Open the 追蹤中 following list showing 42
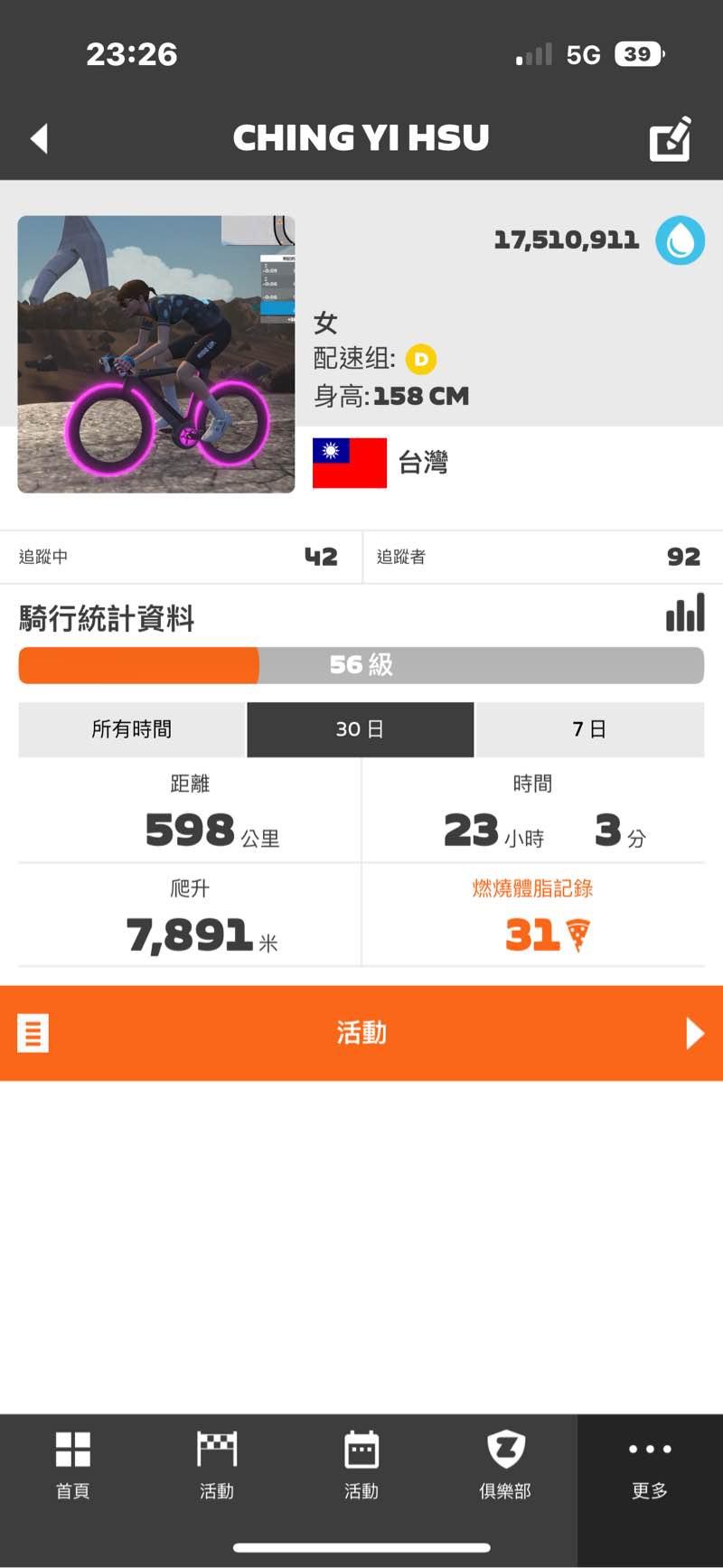Viewport: 723px width, 1568px height. [x=180, y=557]
